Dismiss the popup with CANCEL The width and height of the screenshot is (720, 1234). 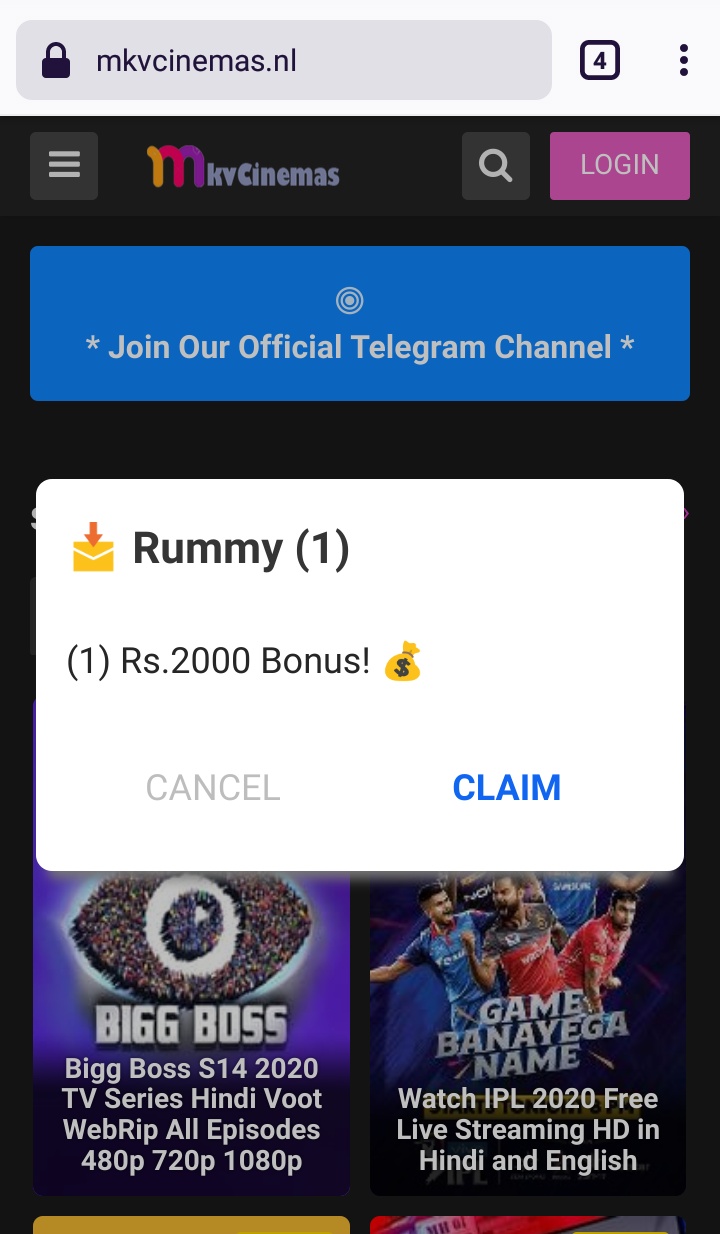point(213,788)
